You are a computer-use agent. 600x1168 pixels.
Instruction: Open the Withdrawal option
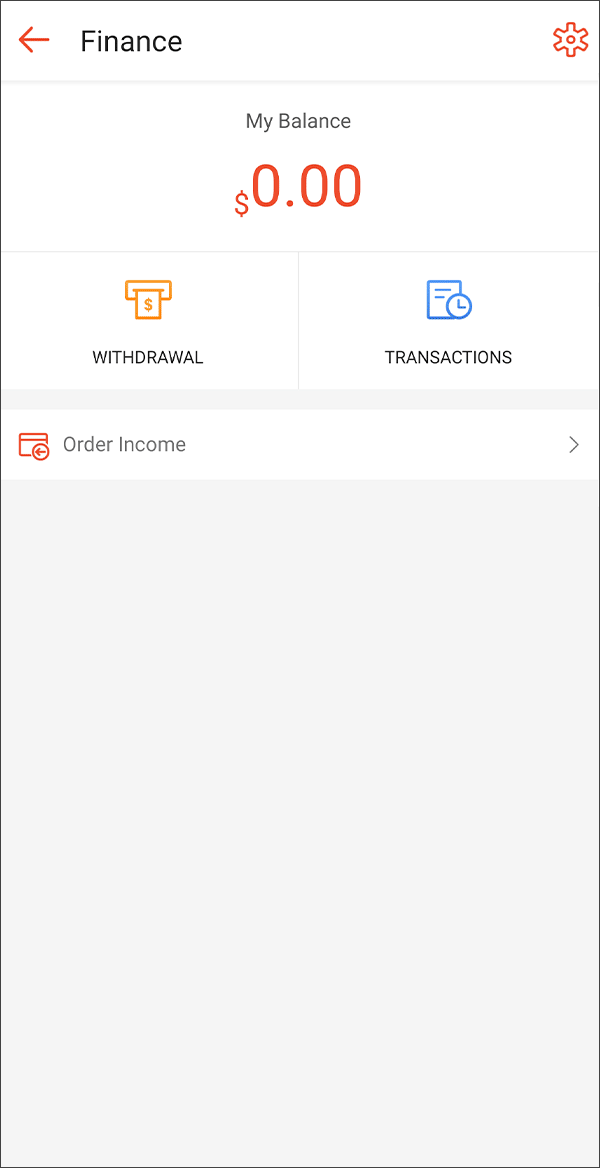149,320
